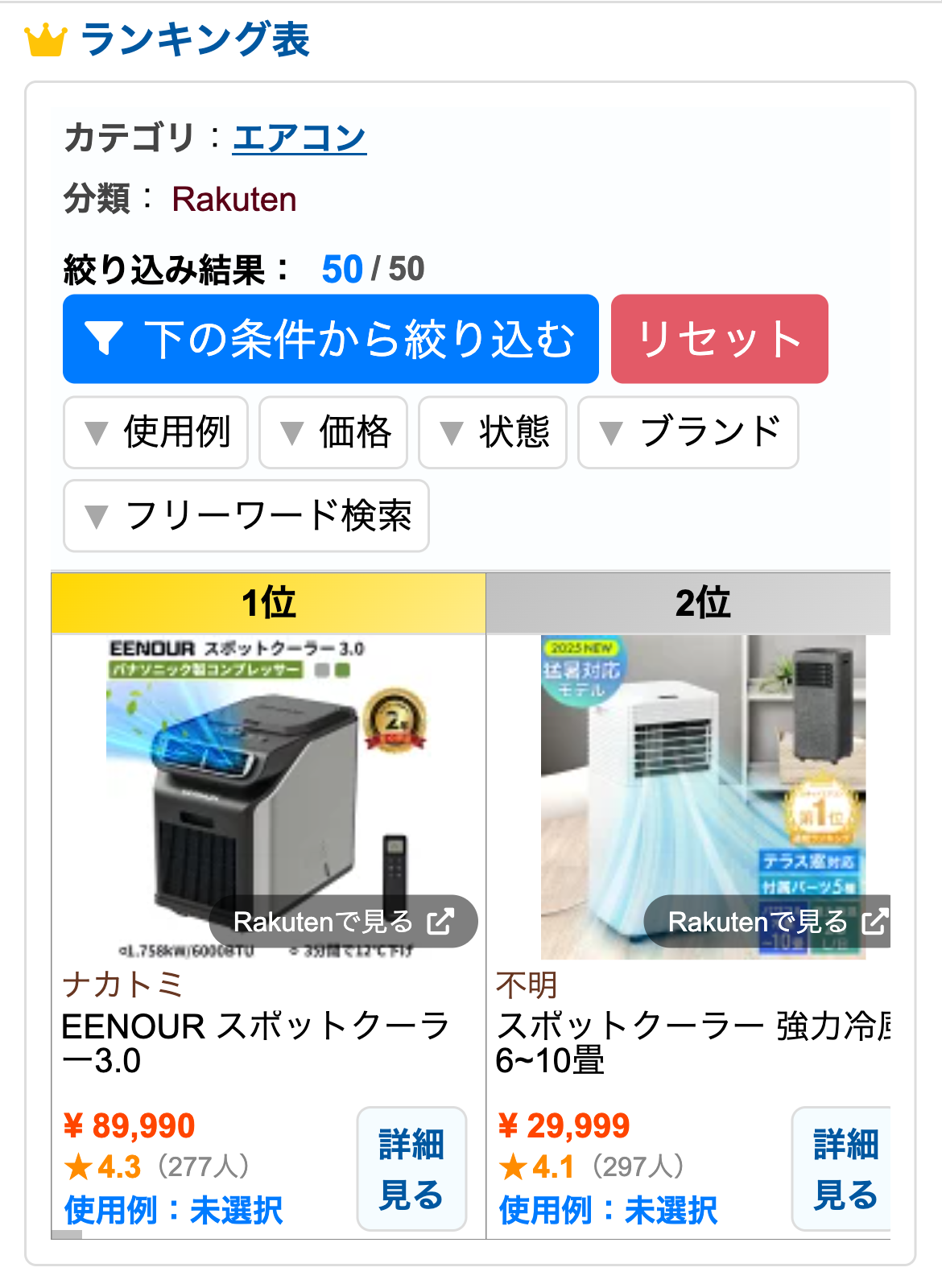Viewport: 942px width, 1288px height.
Task: Expand the 使用例 filter dropdown
Action: point(155,432)
